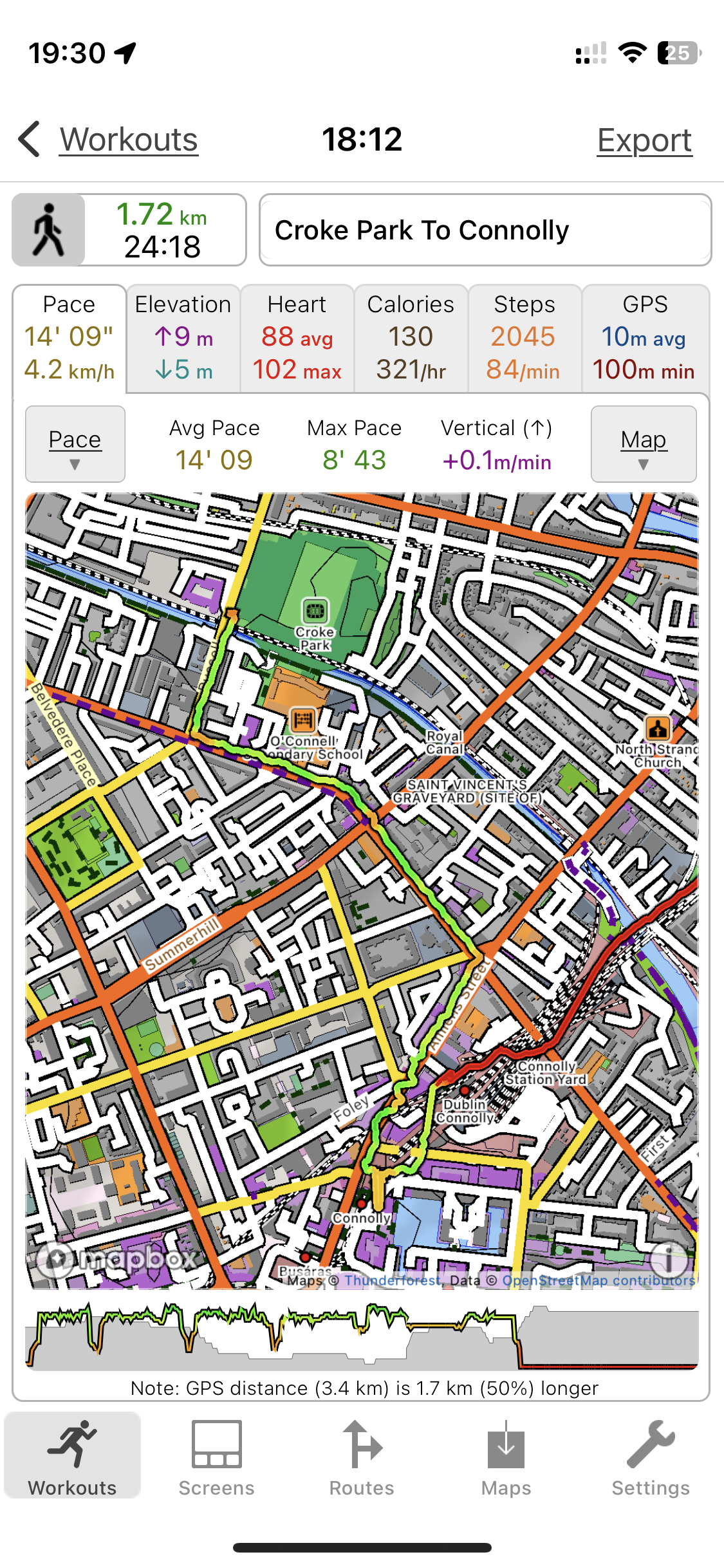Open the GPS accuracy tab
Viewport: 724px width, 1568px height.
coord(645,339)
